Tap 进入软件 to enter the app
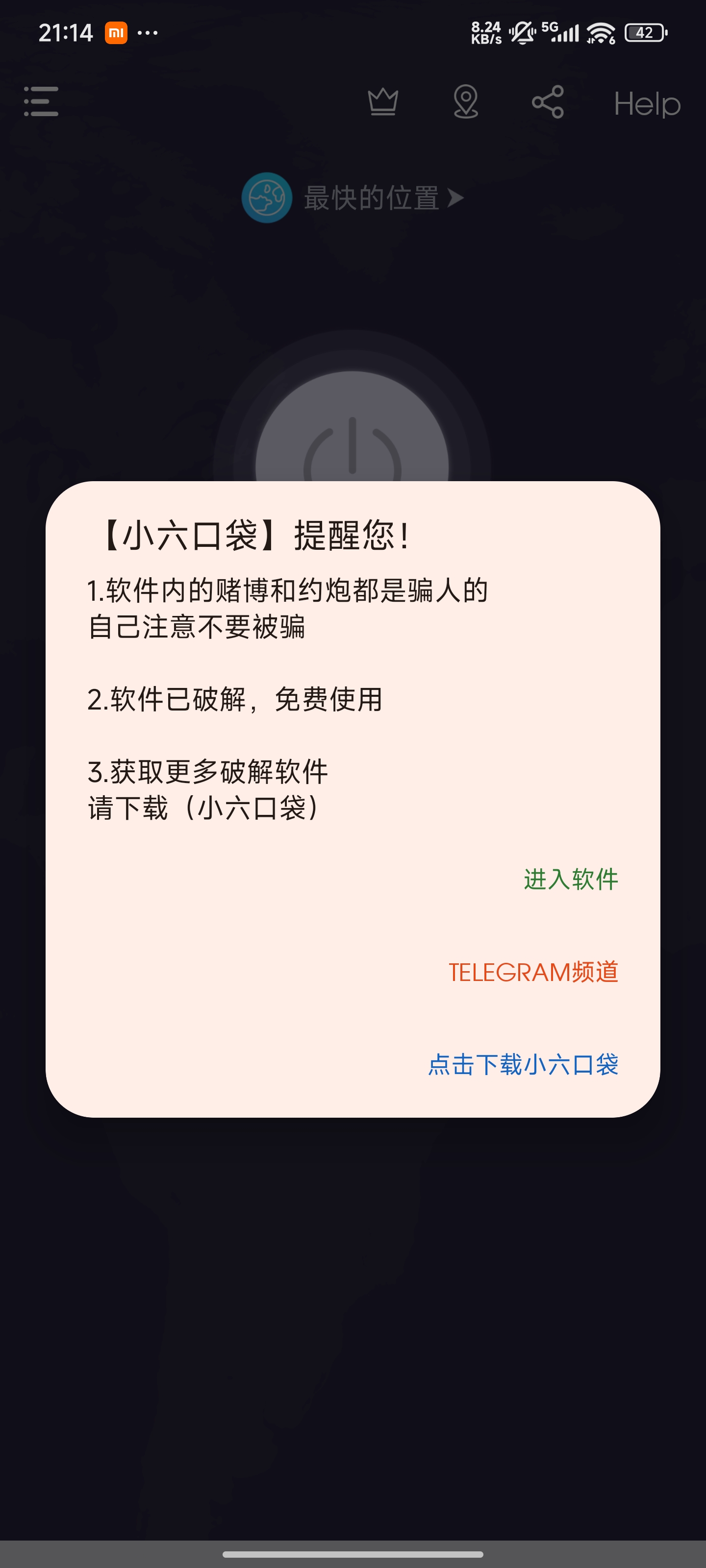This screenshot has width=706, height=1568. 570,879
